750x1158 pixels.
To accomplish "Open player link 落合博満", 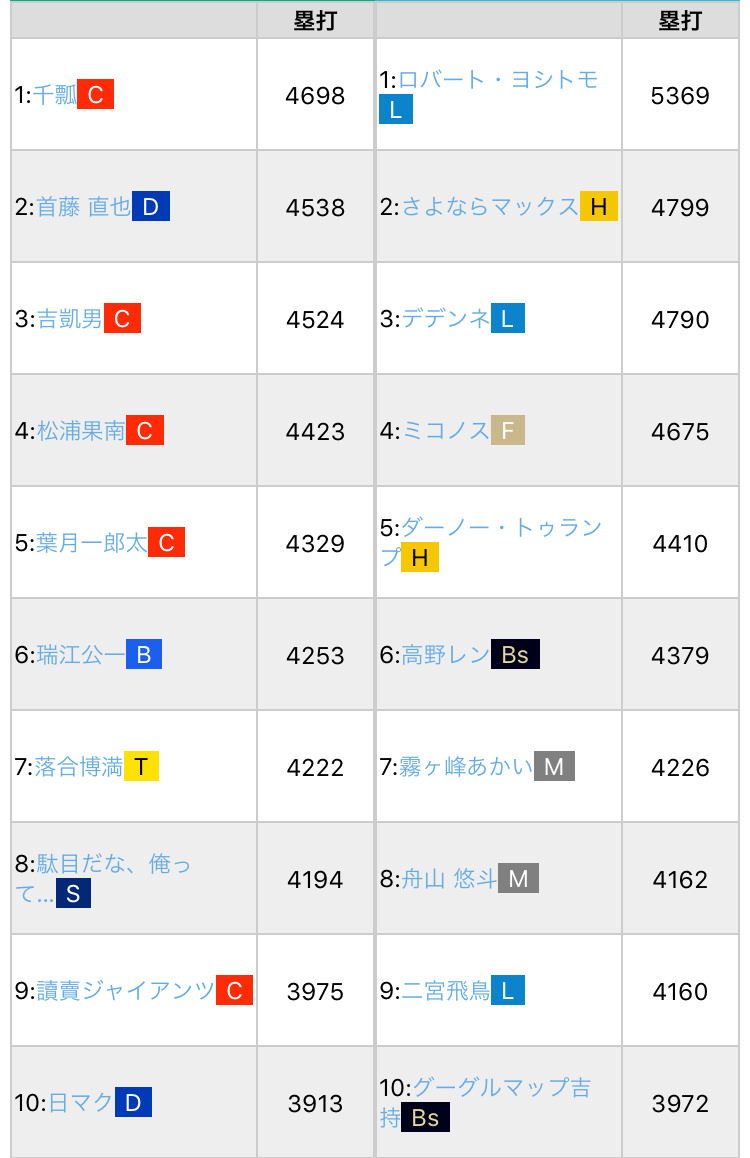I will click(x=79, y=768).
